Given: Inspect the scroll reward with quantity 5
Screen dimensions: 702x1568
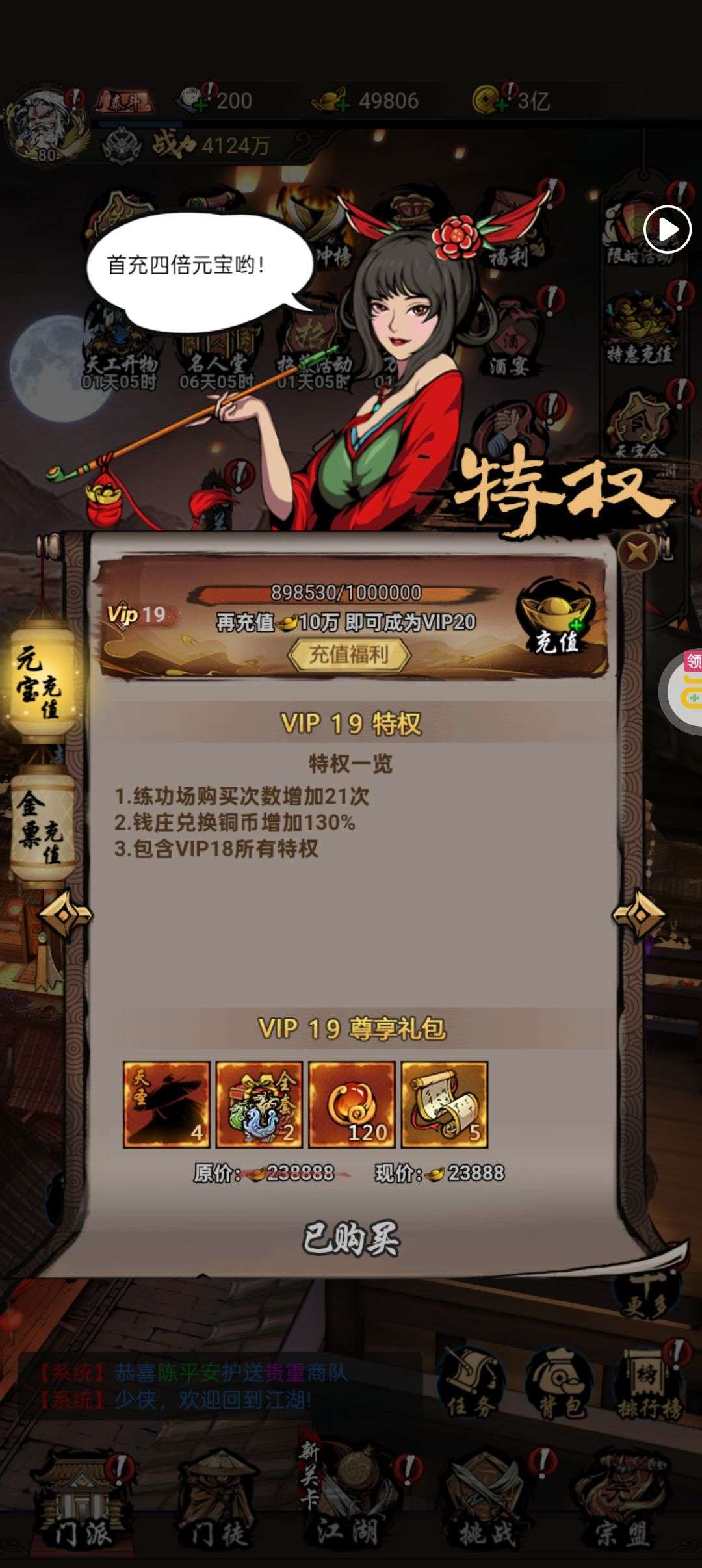Looking at the screenshot, I should (445, 1104).
